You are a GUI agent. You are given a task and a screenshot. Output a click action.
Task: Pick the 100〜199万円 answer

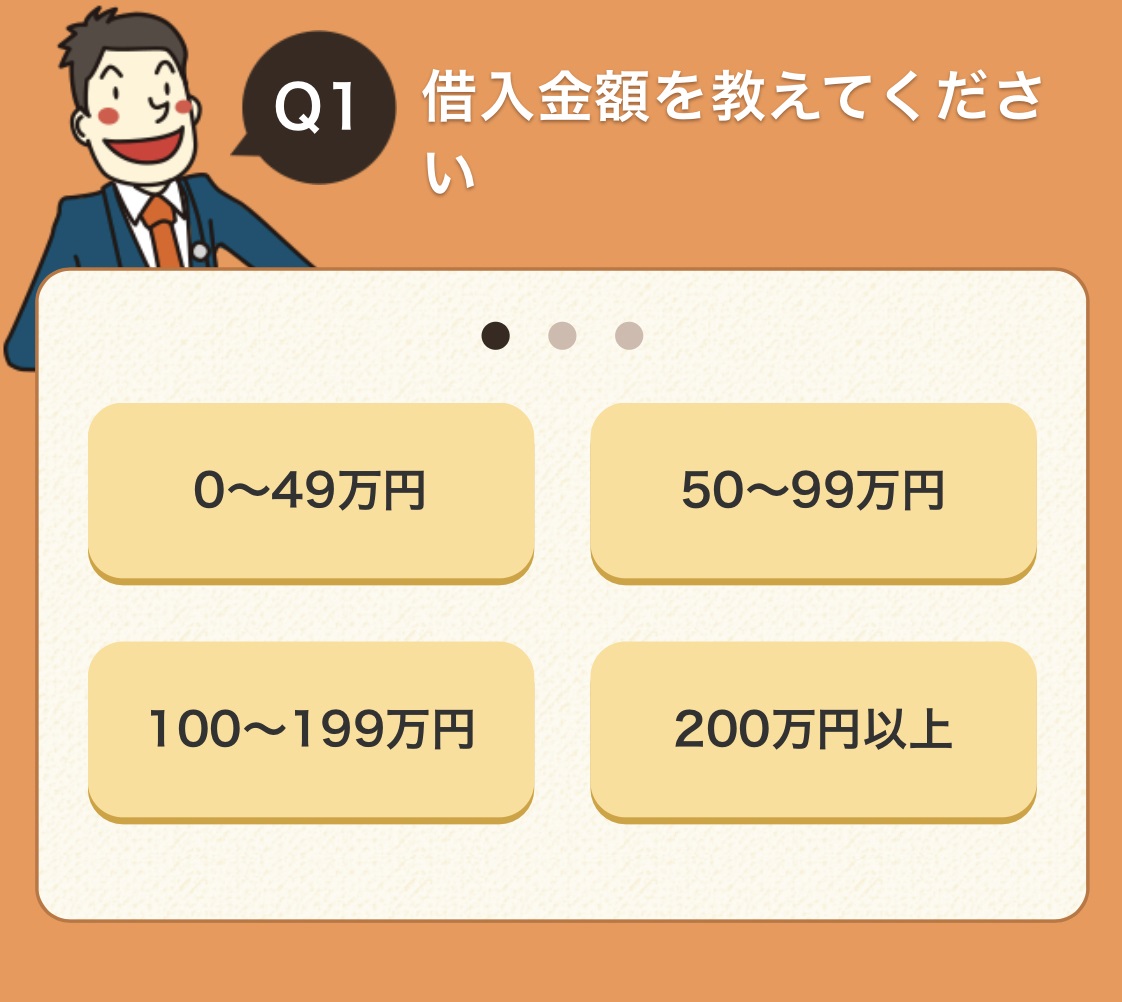[310, 730]
